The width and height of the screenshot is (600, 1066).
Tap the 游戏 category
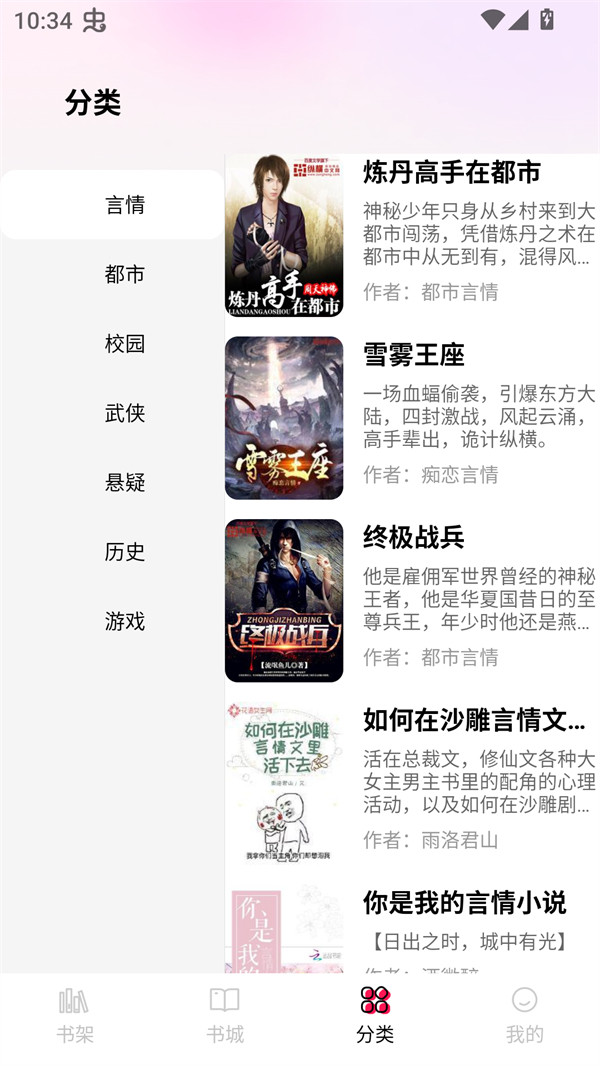click(x=124, y=622)
